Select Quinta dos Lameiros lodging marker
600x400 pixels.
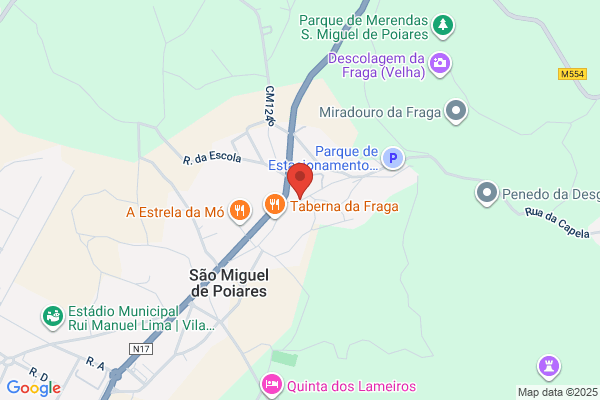[272, 385]
